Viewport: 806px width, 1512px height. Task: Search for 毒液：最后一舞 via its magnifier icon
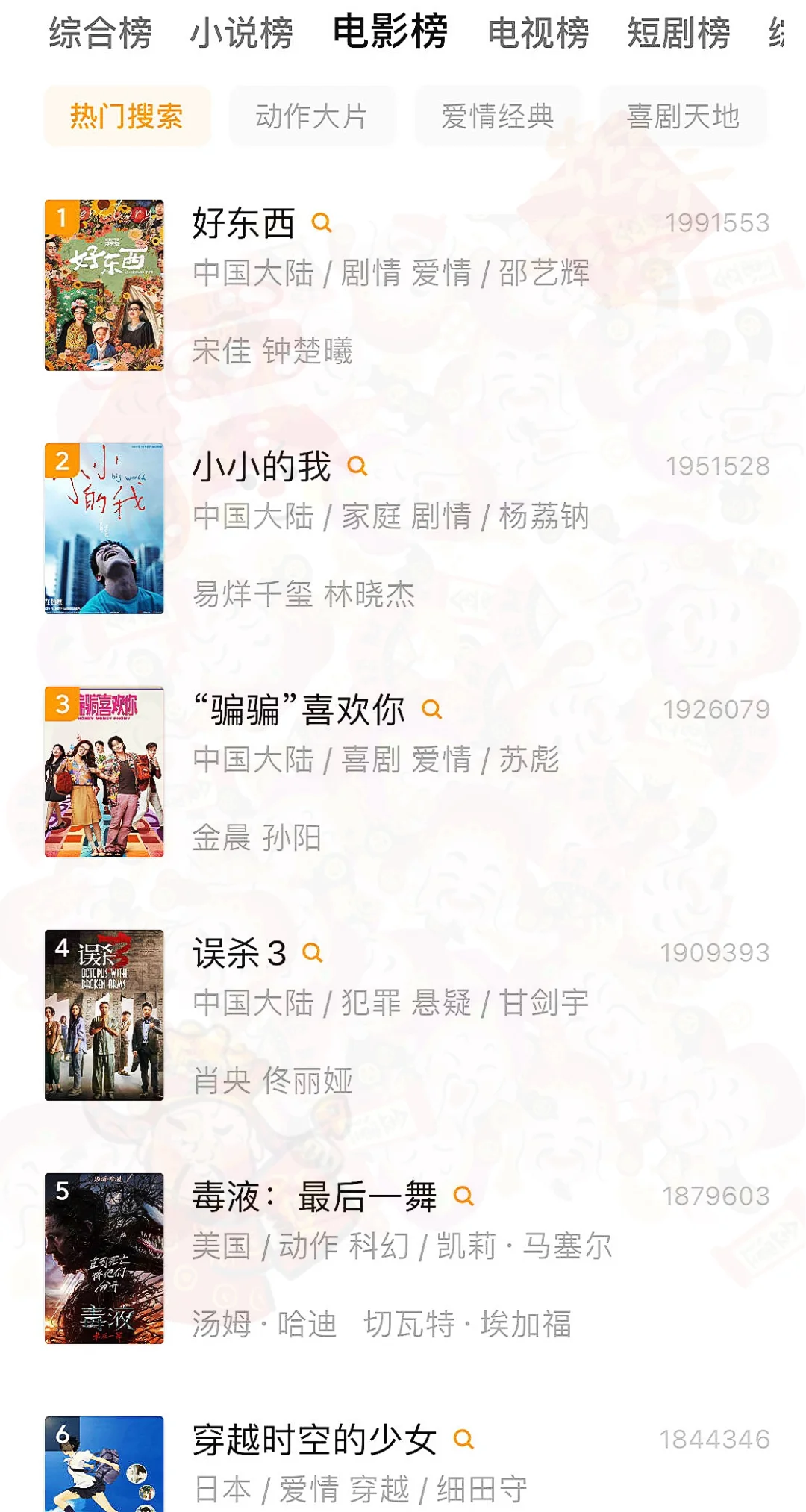click(463, 1196)
